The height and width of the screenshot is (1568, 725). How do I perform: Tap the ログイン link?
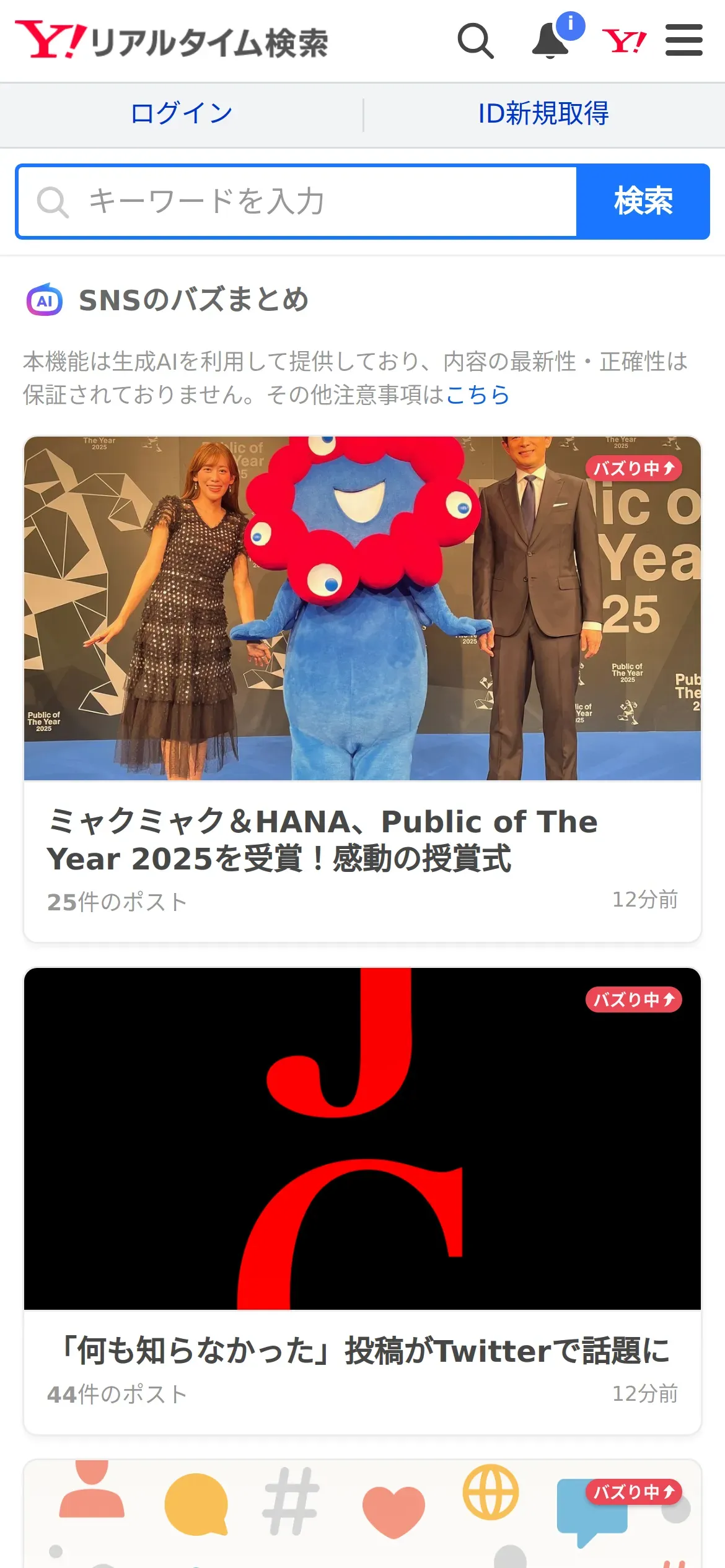182,114
